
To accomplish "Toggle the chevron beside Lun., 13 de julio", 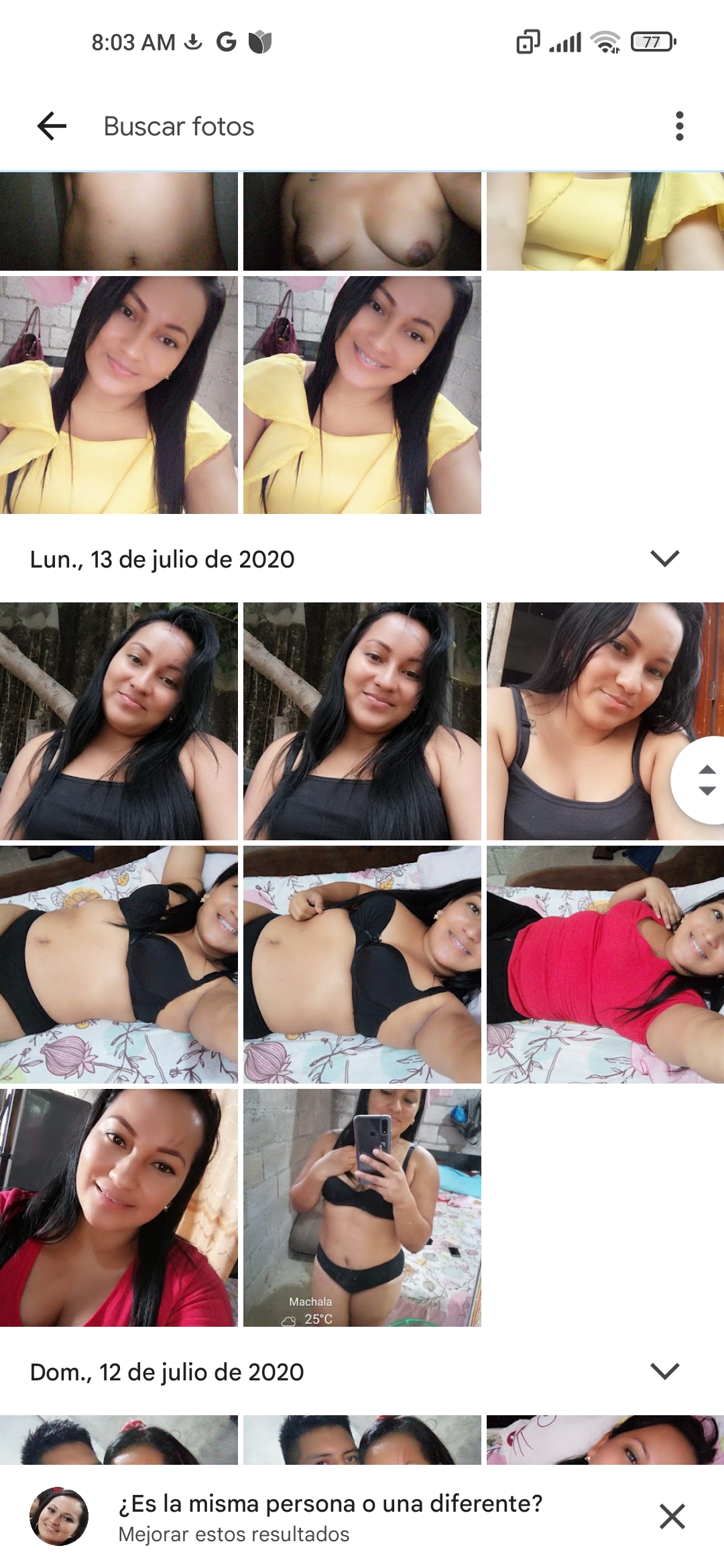I will [x=665, y=559].
